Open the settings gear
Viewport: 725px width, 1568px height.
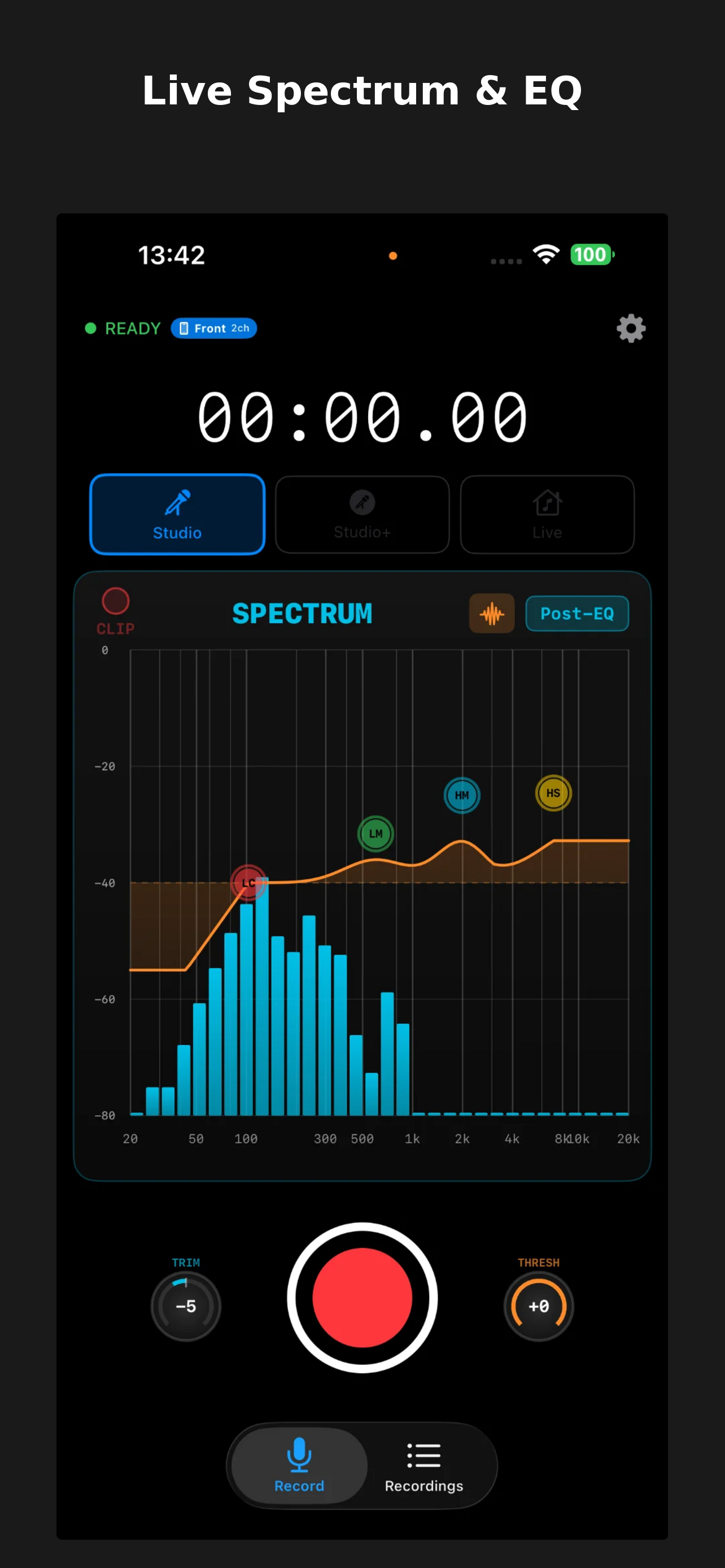tap(631, 328)
